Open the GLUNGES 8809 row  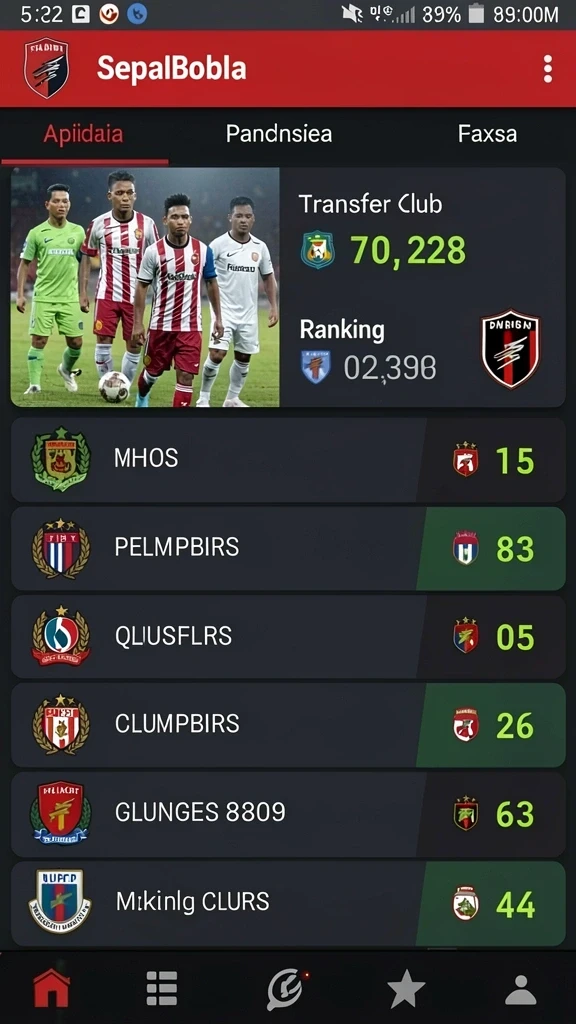(288, 814)
